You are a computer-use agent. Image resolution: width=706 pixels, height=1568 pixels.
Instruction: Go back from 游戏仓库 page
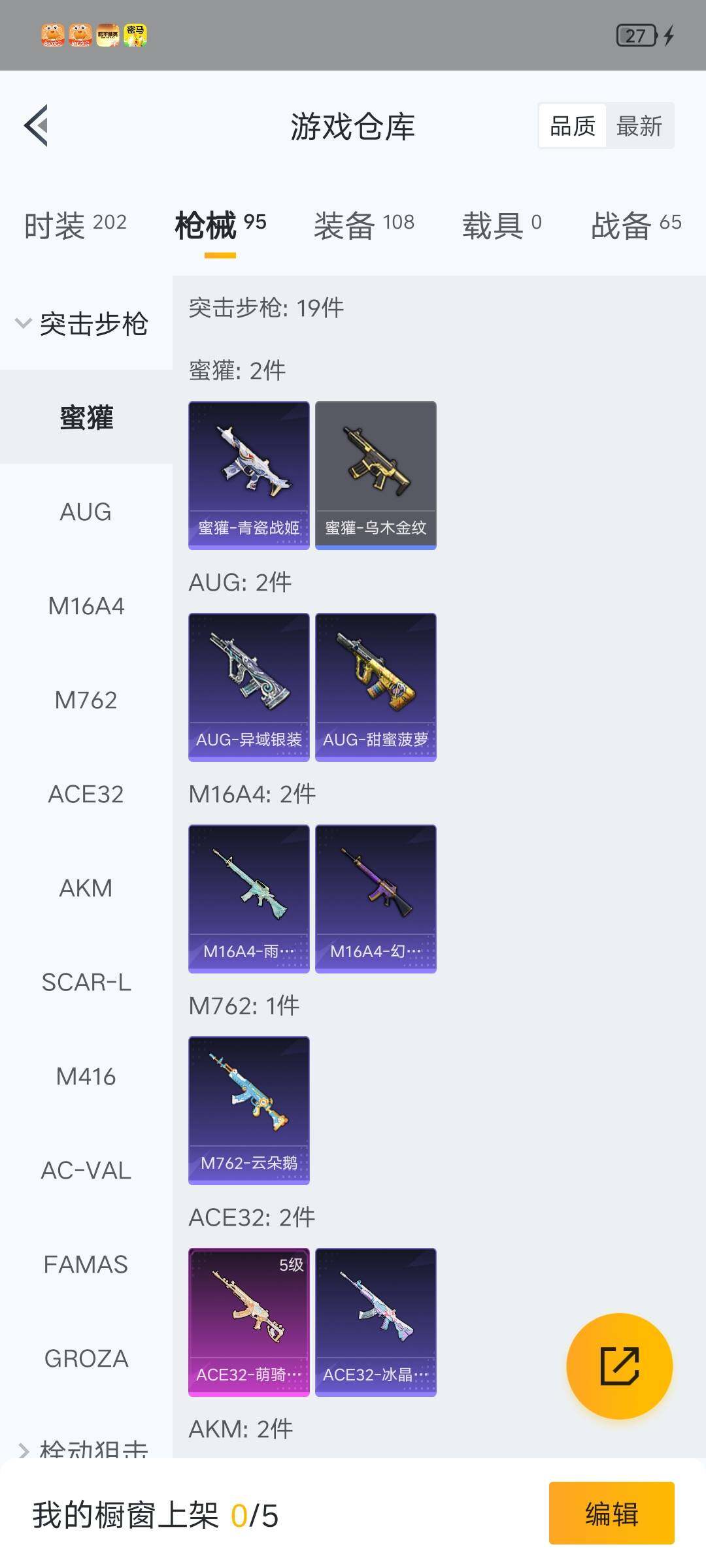[37, 125]
